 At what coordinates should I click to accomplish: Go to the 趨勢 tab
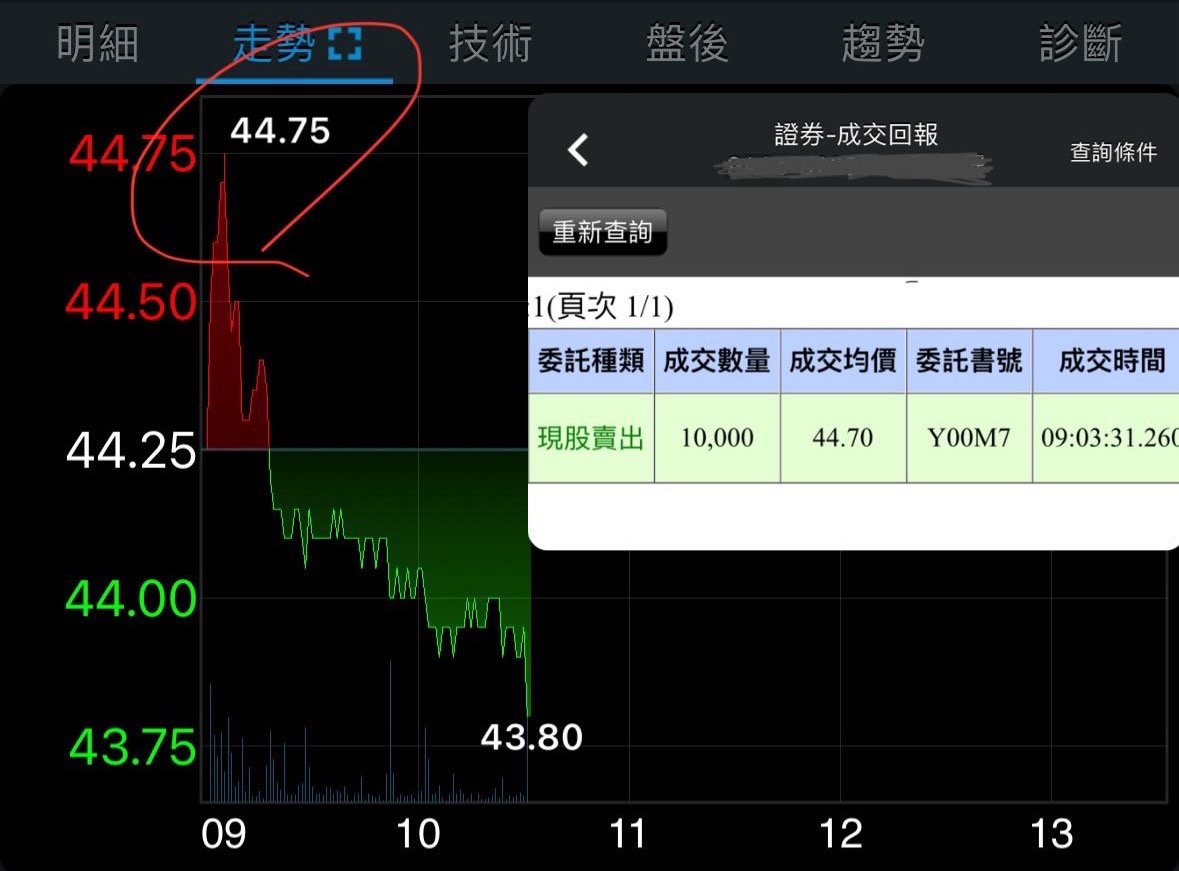coord(882,44)
